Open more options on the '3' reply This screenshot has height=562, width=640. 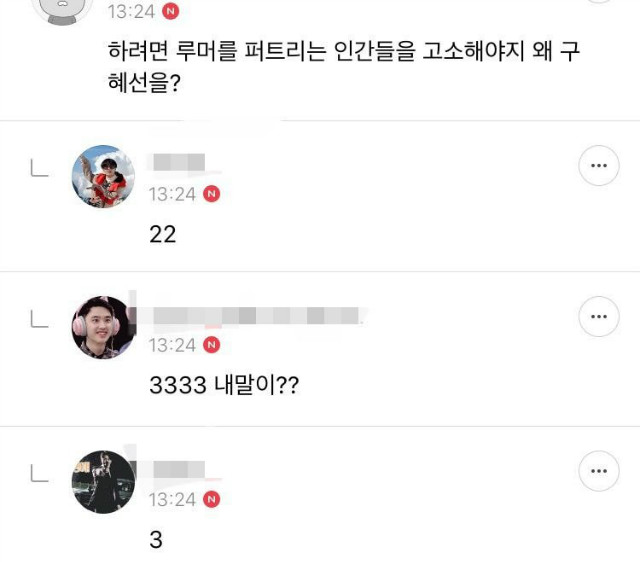pos(599,470)
